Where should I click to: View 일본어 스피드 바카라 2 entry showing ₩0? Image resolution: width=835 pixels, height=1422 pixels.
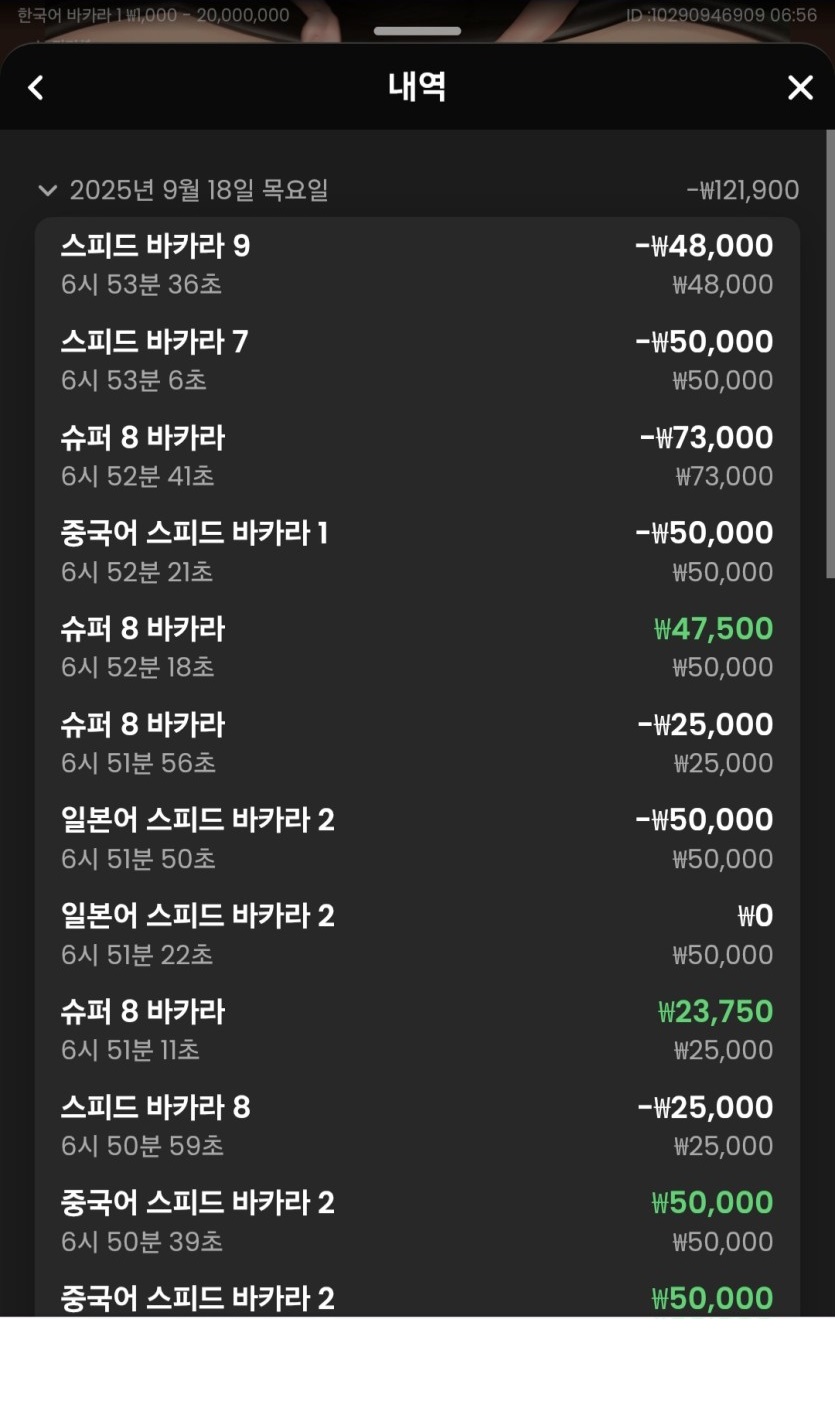point(416,934)
